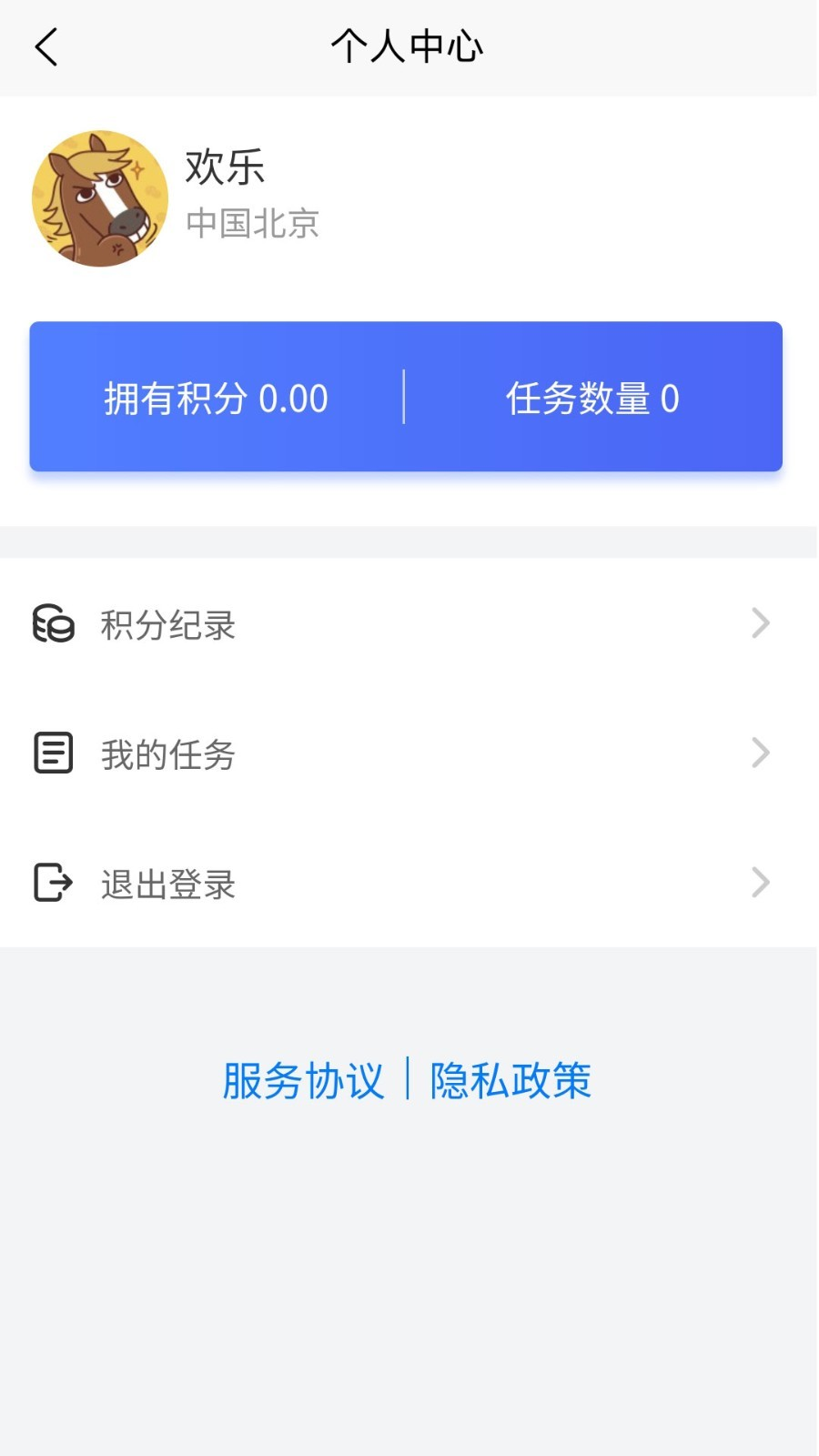Screen dimensions: 819x1456
Task: Open the 我的任务 menu entry
Action: (x=167, y=754)
